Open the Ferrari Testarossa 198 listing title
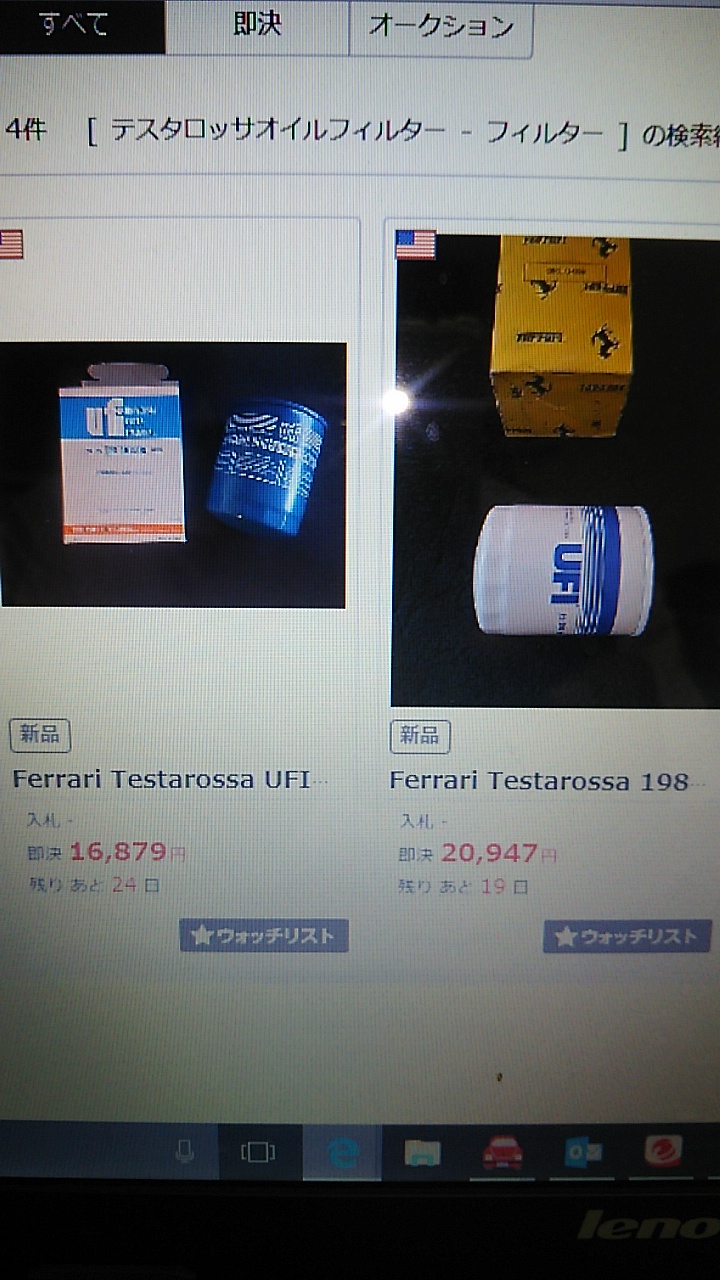720x1280 pixels. tap(540, 781)
